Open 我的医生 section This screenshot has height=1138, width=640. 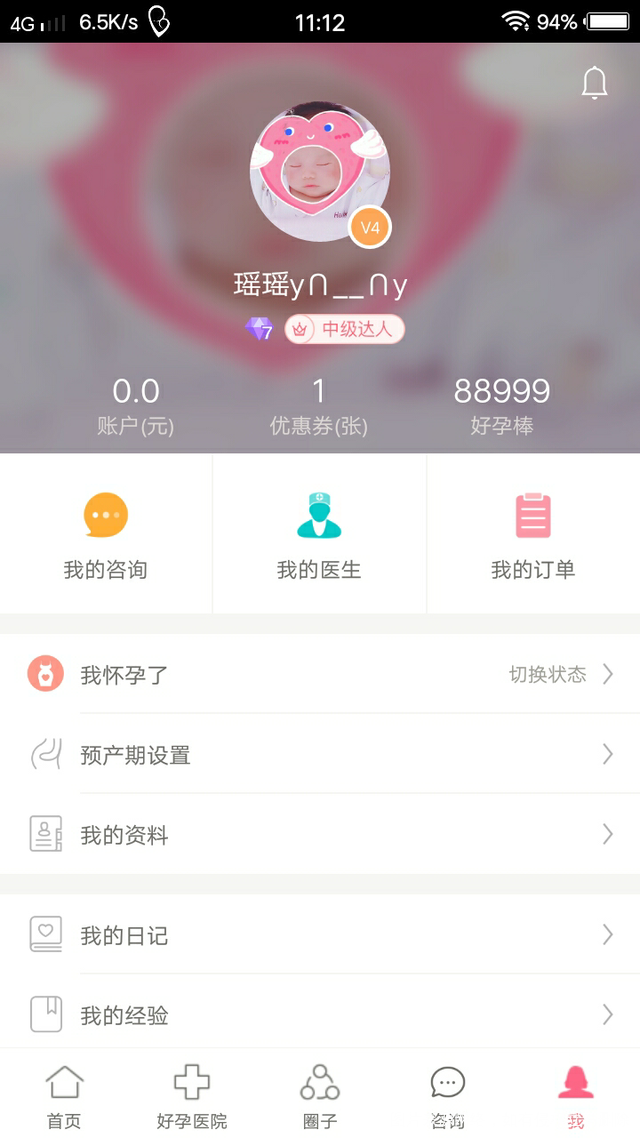(x=319, y=535)
